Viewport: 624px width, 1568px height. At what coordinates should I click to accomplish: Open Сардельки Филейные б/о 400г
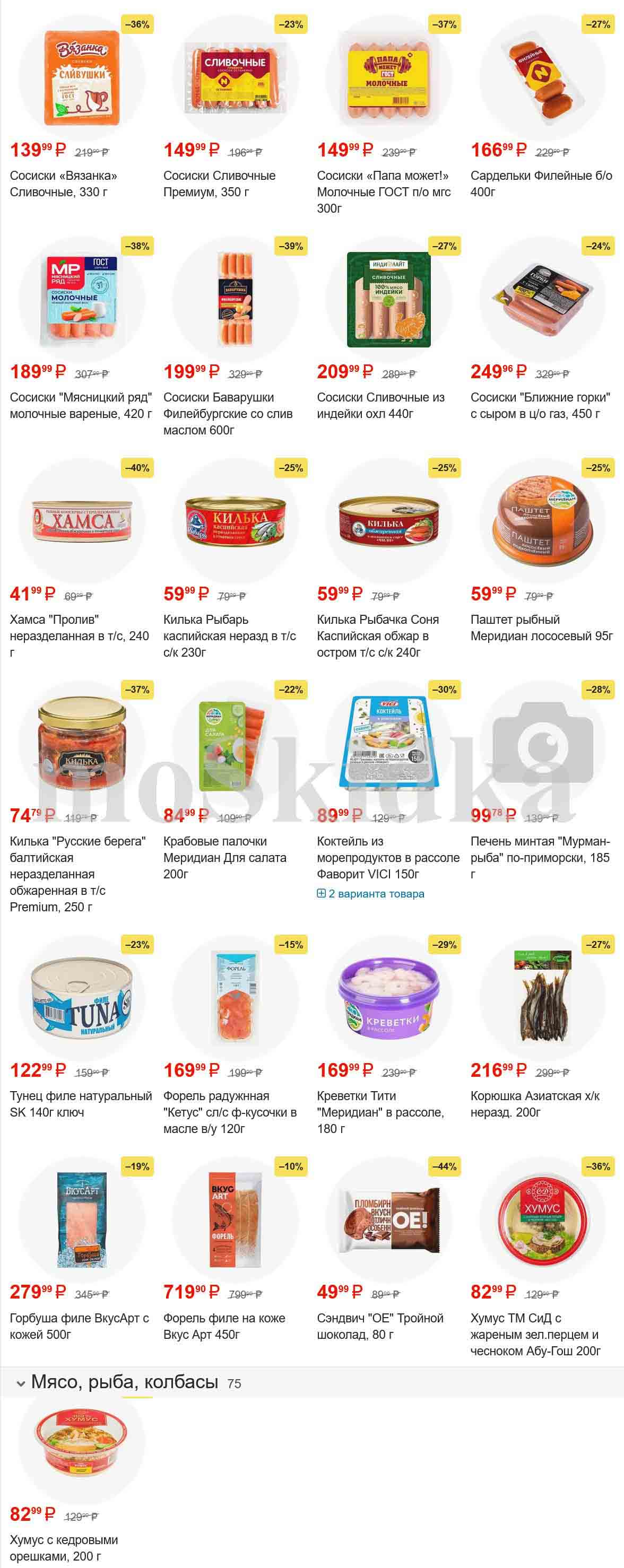[x=541, y=183]
